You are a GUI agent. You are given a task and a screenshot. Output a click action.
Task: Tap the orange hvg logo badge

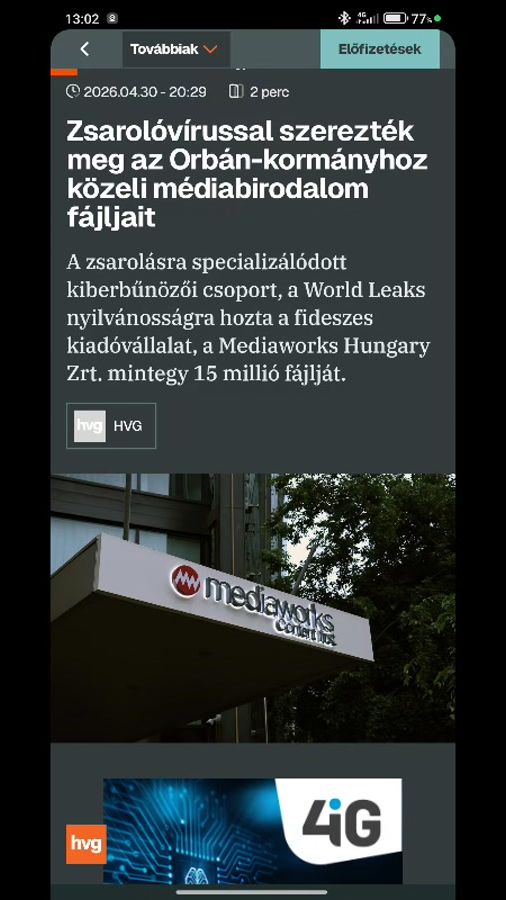[x=86, y=844]
